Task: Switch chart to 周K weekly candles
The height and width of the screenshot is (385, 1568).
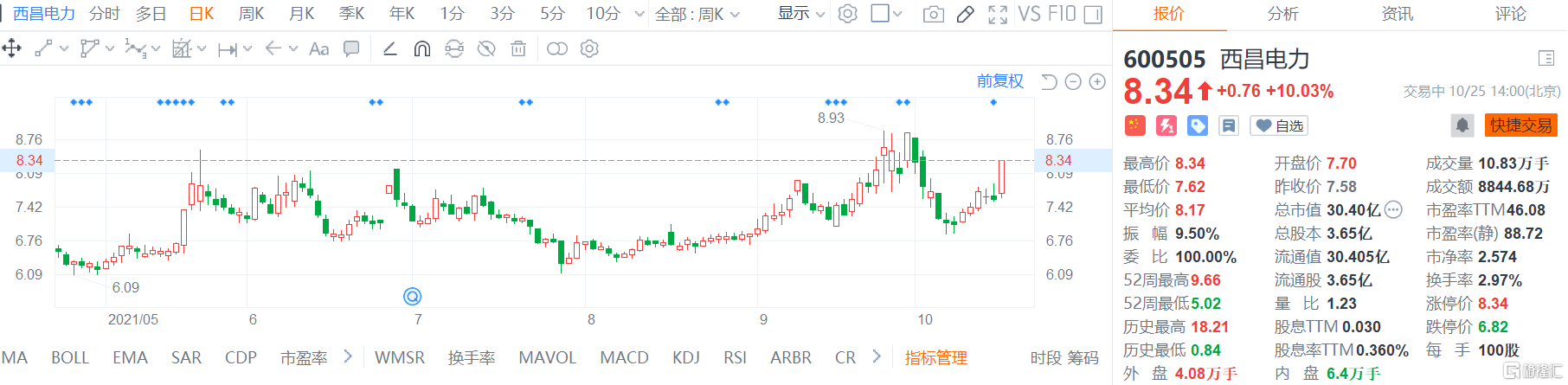Action: [x=251, y=14]
